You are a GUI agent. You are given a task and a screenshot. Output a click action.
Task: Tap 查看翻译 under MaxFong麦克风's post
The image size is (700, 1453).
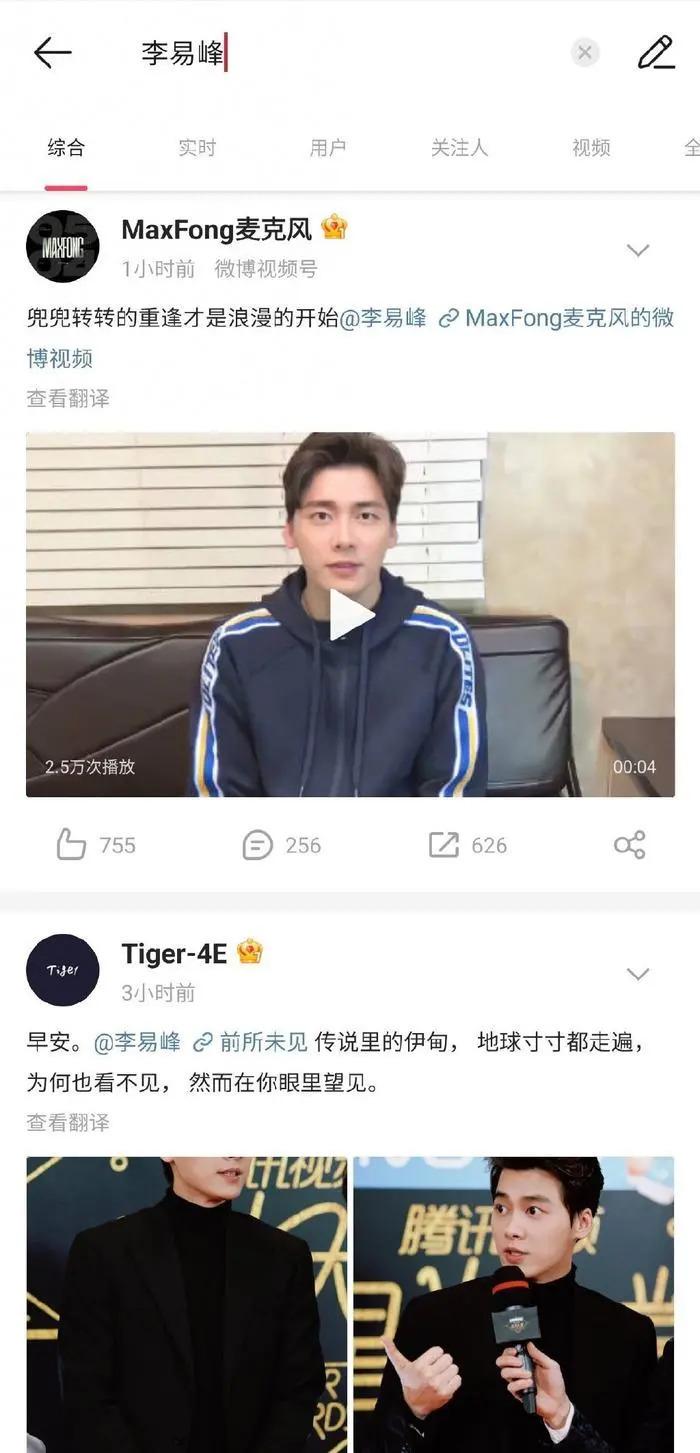pyautogui.click(x=68, y=398)
